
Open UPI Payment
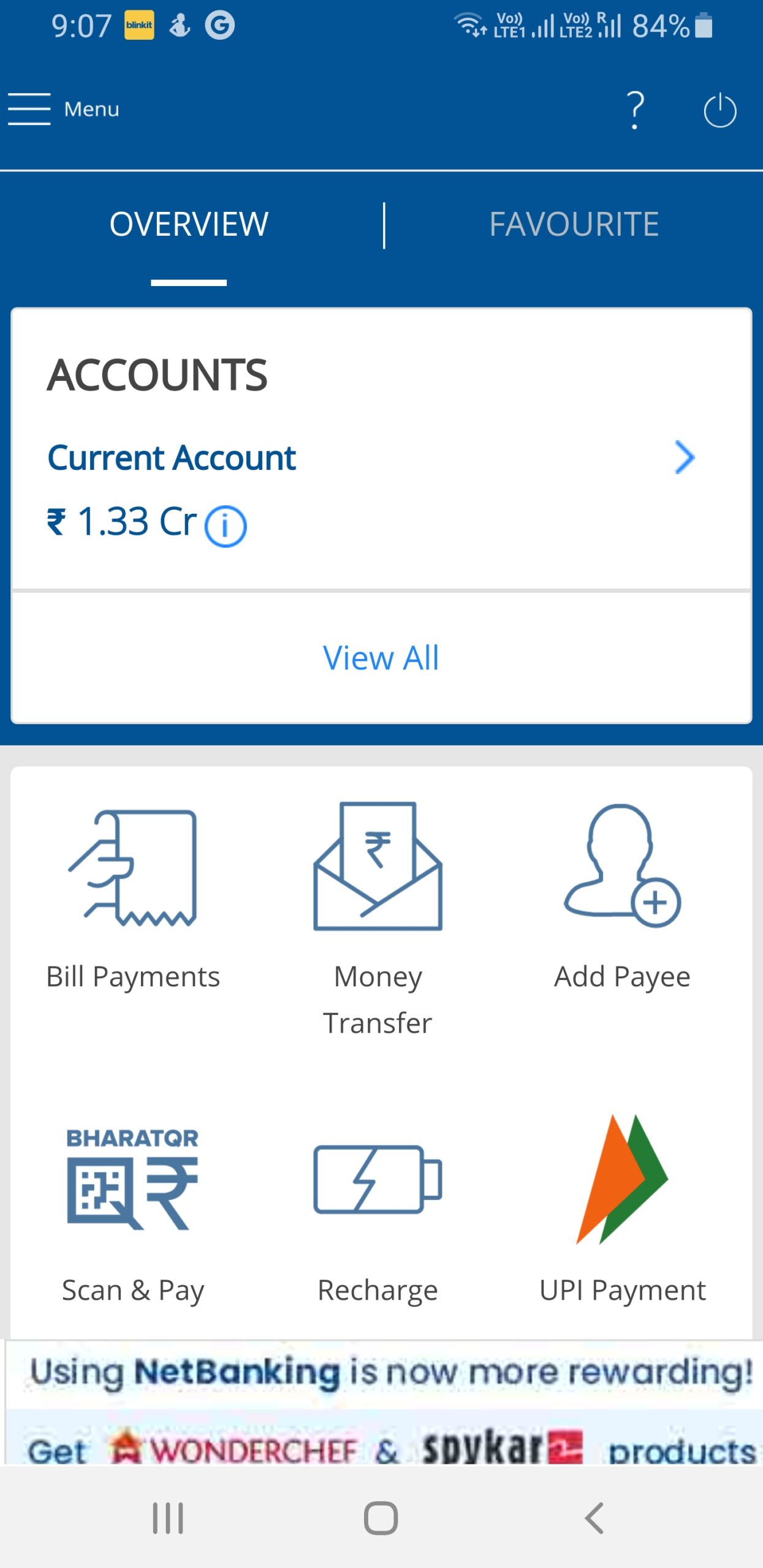point(622,1207)
